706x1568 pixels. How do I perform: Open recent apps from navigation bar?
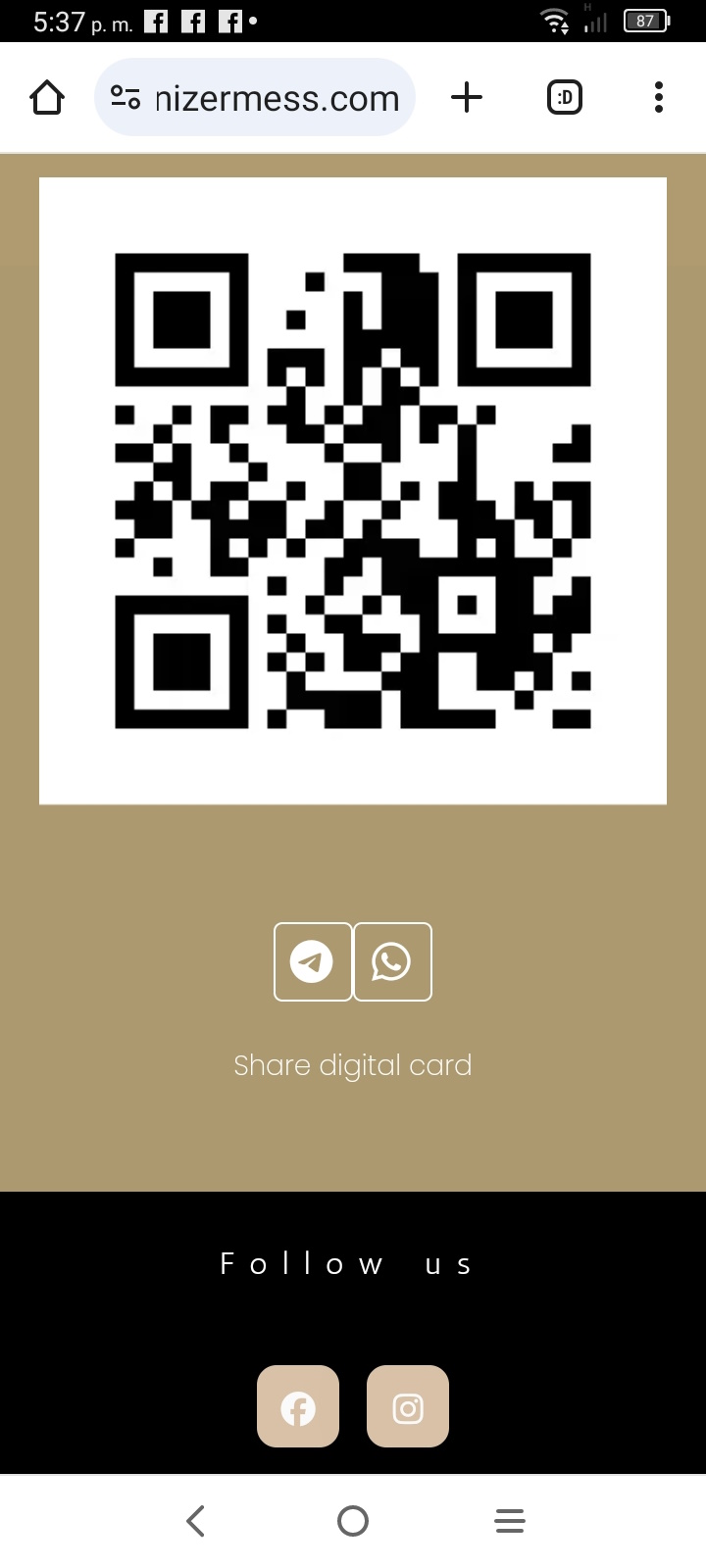click(510, 1521)
